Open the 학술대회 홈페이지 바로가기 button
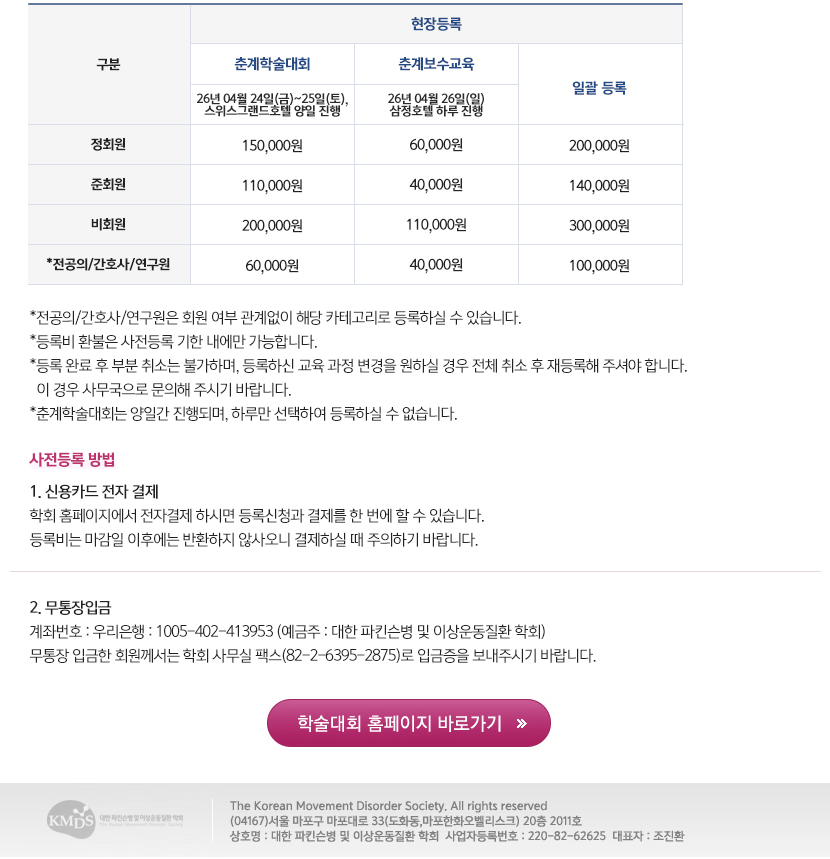The width and height of the screenshot is (830, 859). [409, 723]
